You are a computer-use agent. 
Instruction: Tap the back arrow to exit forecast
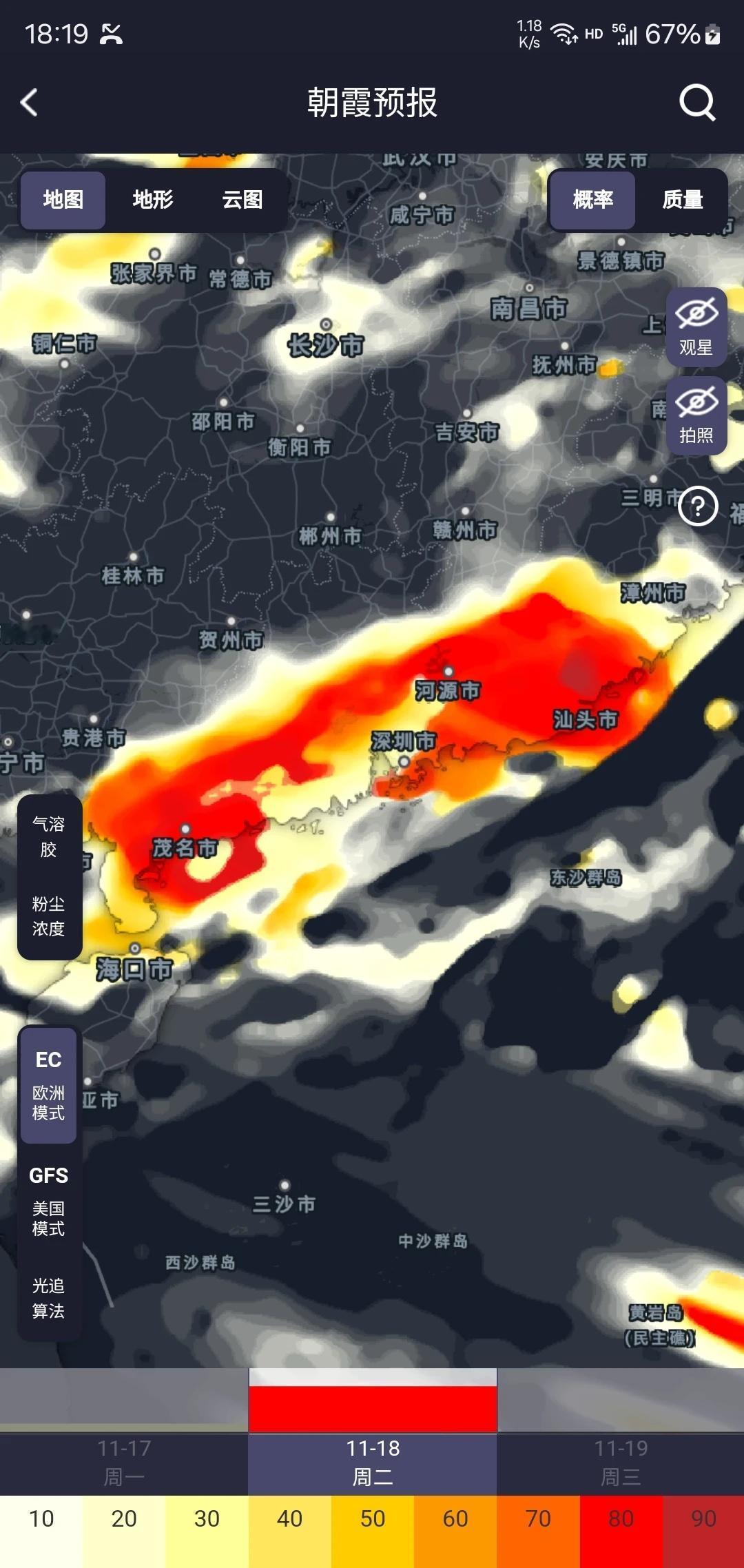(x=28, y=102)
